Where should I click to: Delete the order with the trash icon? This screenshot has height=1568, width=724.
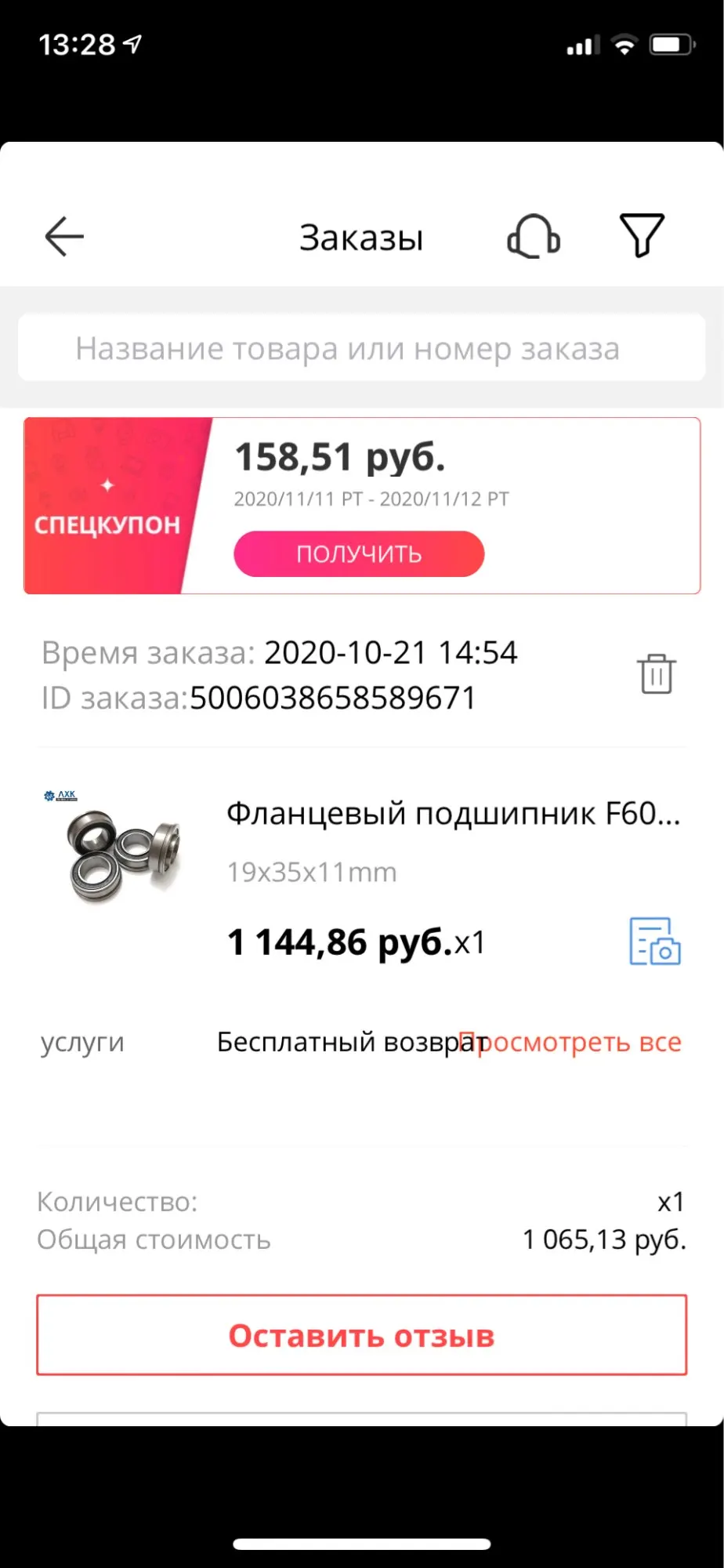click(656, 674)
